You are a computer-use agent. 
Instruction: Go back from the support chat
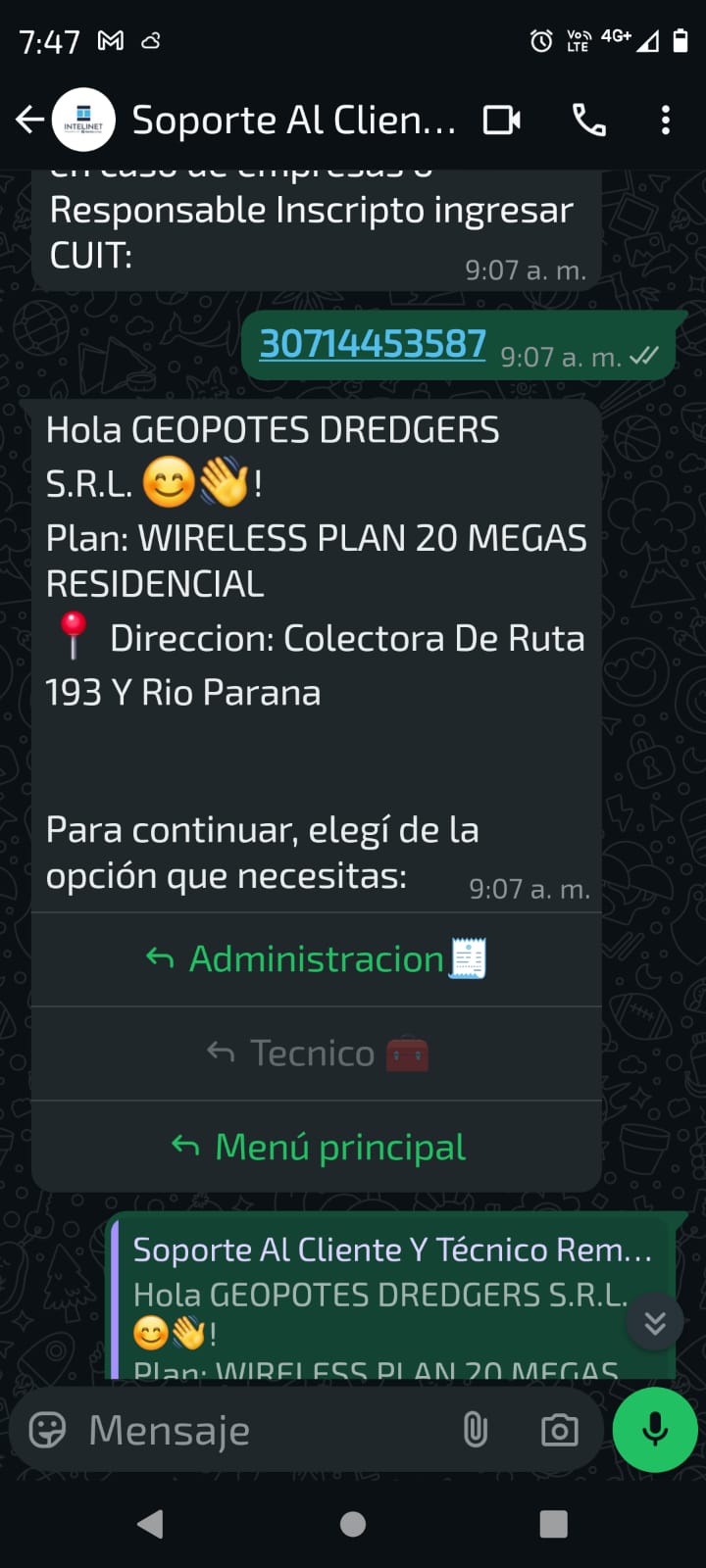click(29, 120)
